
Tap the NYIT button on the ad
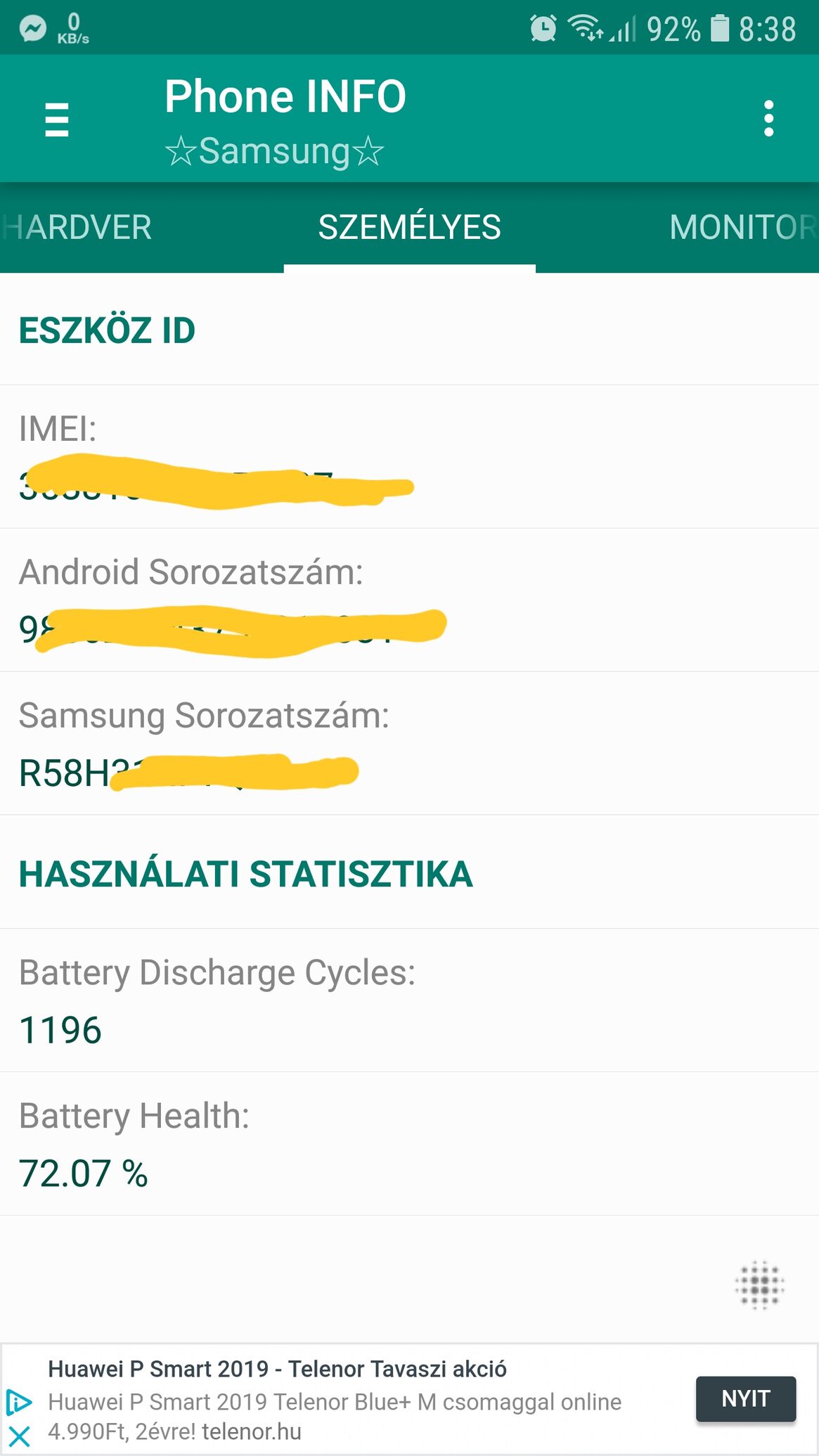pos(746,1398)
